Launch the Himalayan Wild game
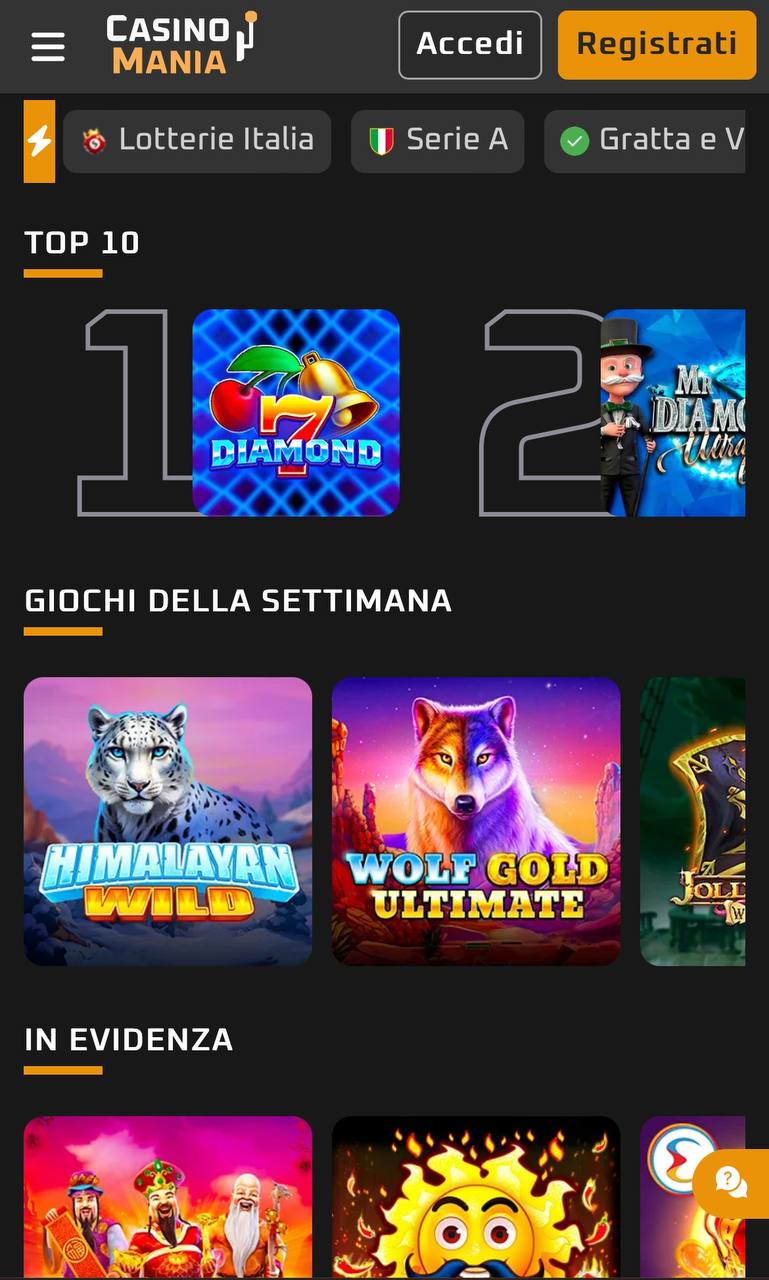This screenshot has height=1280, width=769. (x=168, y=821)
